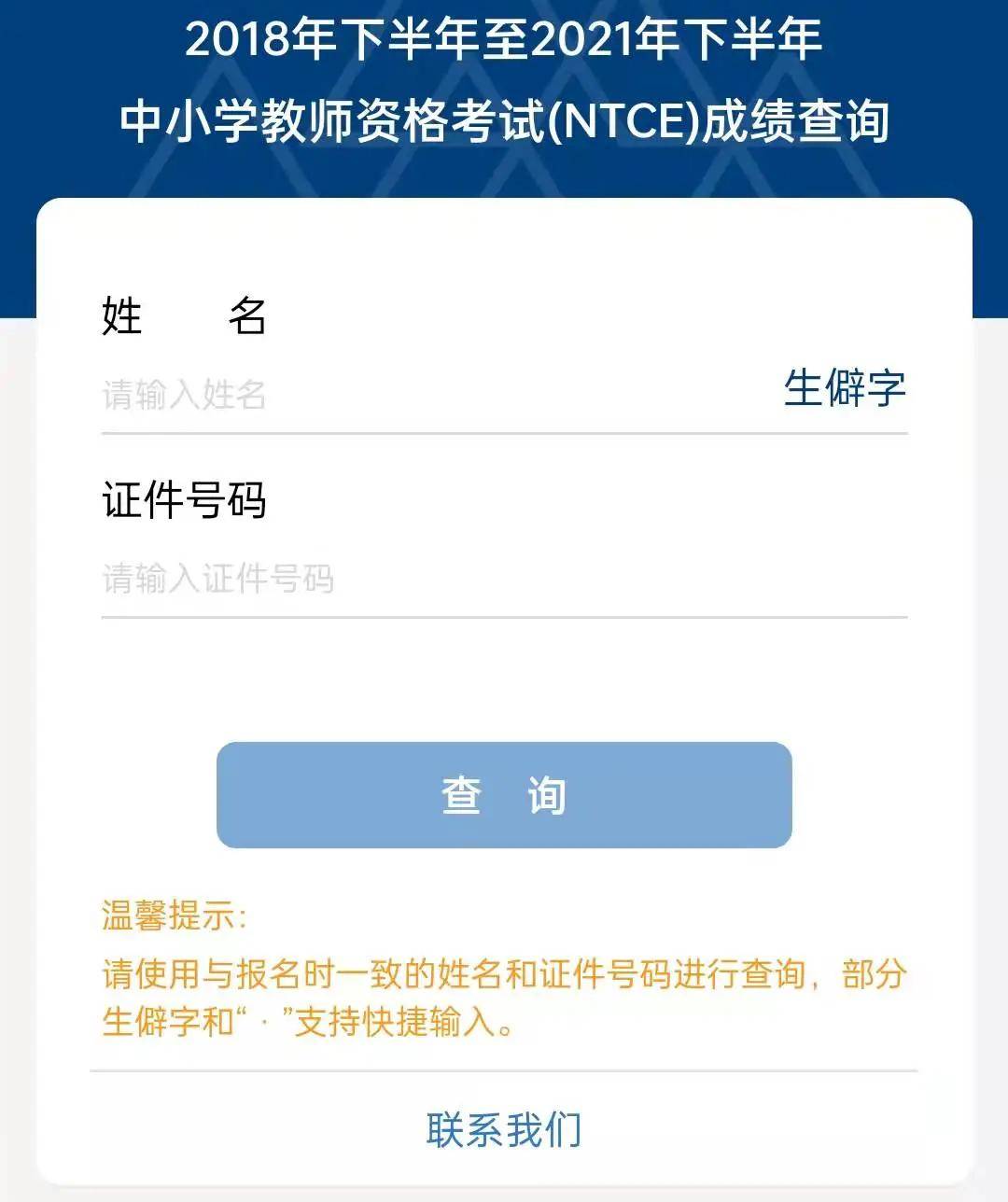Click the 2018至2021 banner heading text
The width and height of the screenshot is (1008, 1202).
pyautogui.click(x=504, y=39)
